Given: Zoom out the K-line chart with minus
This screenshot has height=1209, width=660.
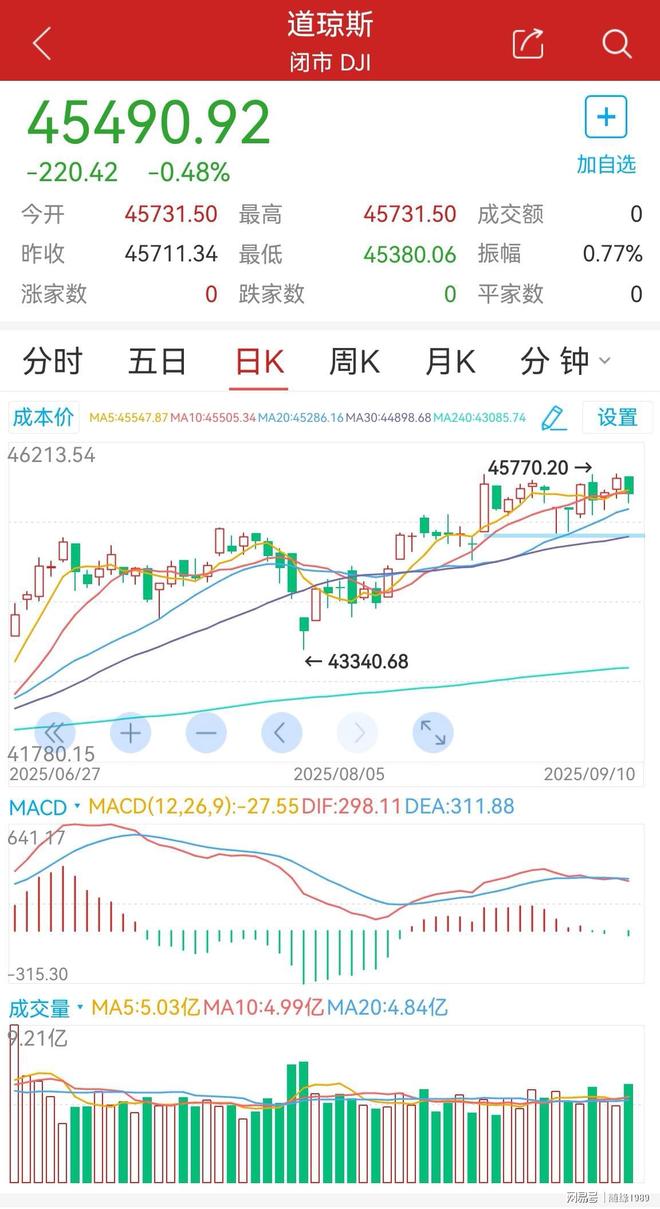Looking at the screenshot, I should [206, 733].
